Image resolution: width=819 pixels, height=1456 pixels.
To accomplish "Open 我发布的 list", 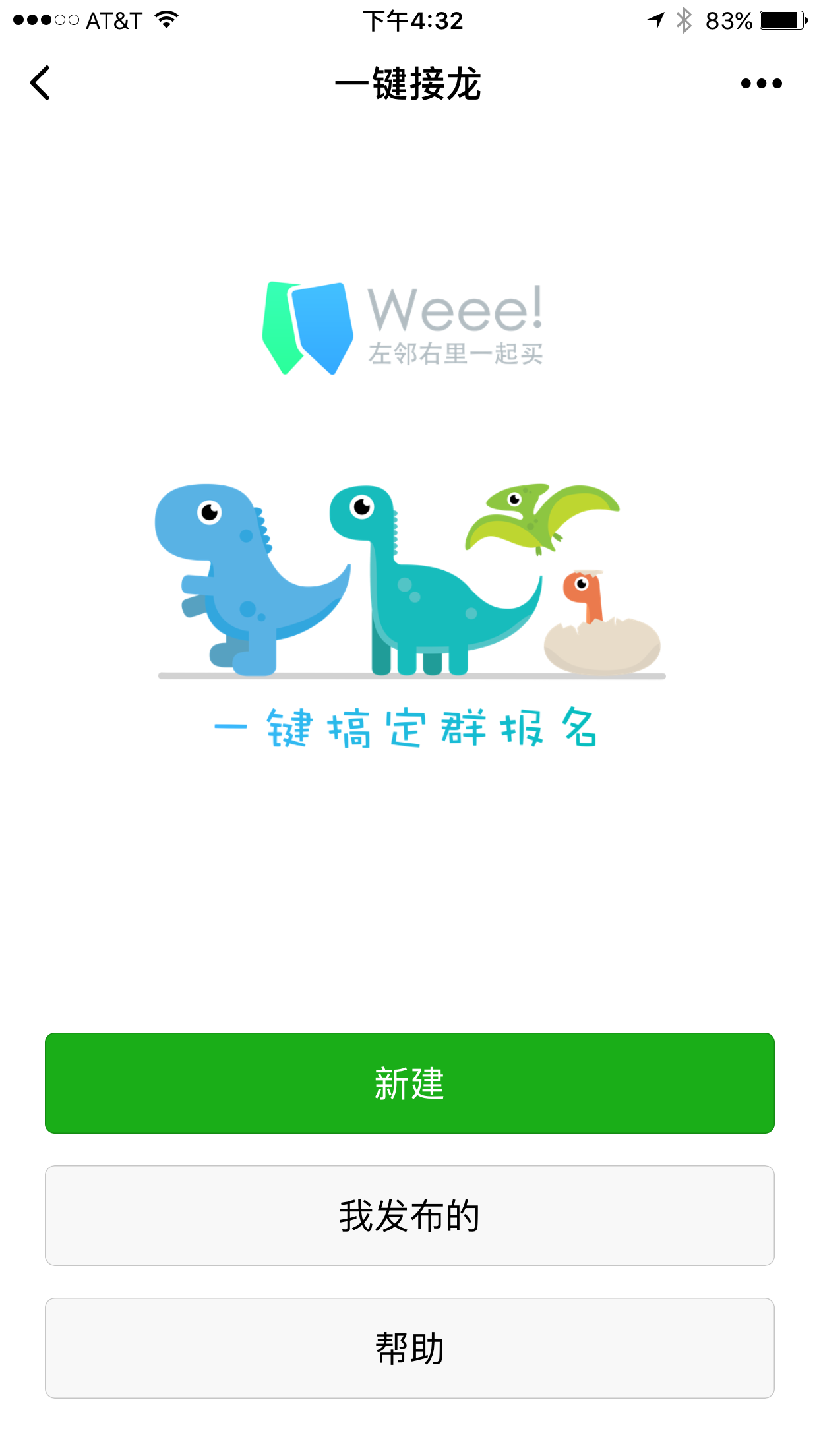I will [x=409, y=1215].
